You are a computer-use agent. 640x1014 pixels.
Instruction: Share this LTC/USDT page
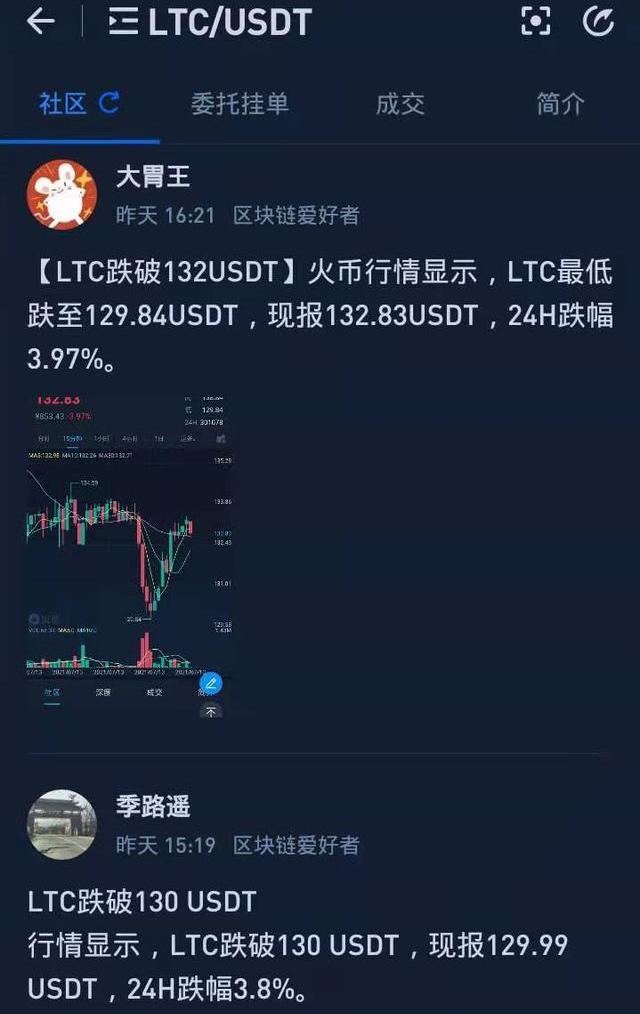click(598, 21)
